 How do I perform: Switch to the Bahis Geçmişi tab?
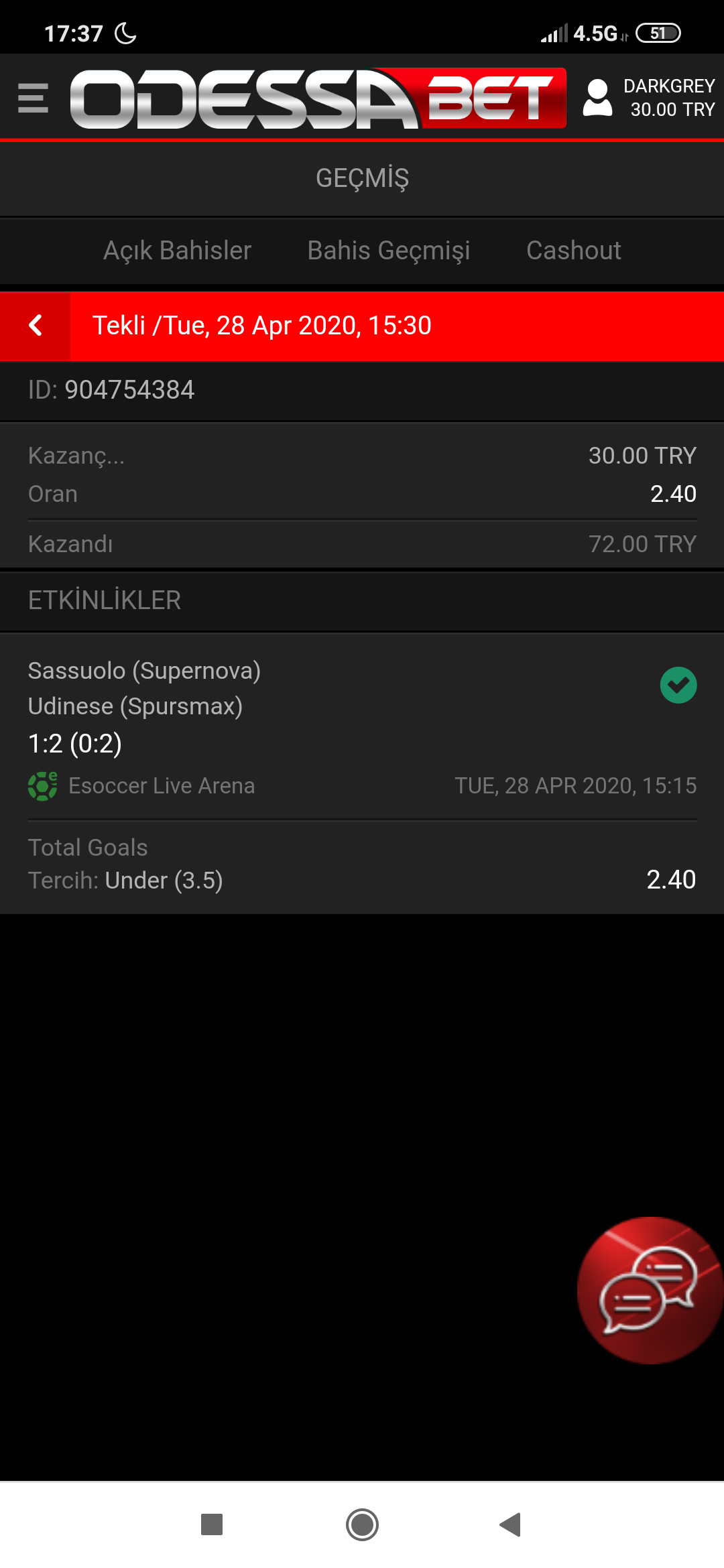tap(389, 251)
